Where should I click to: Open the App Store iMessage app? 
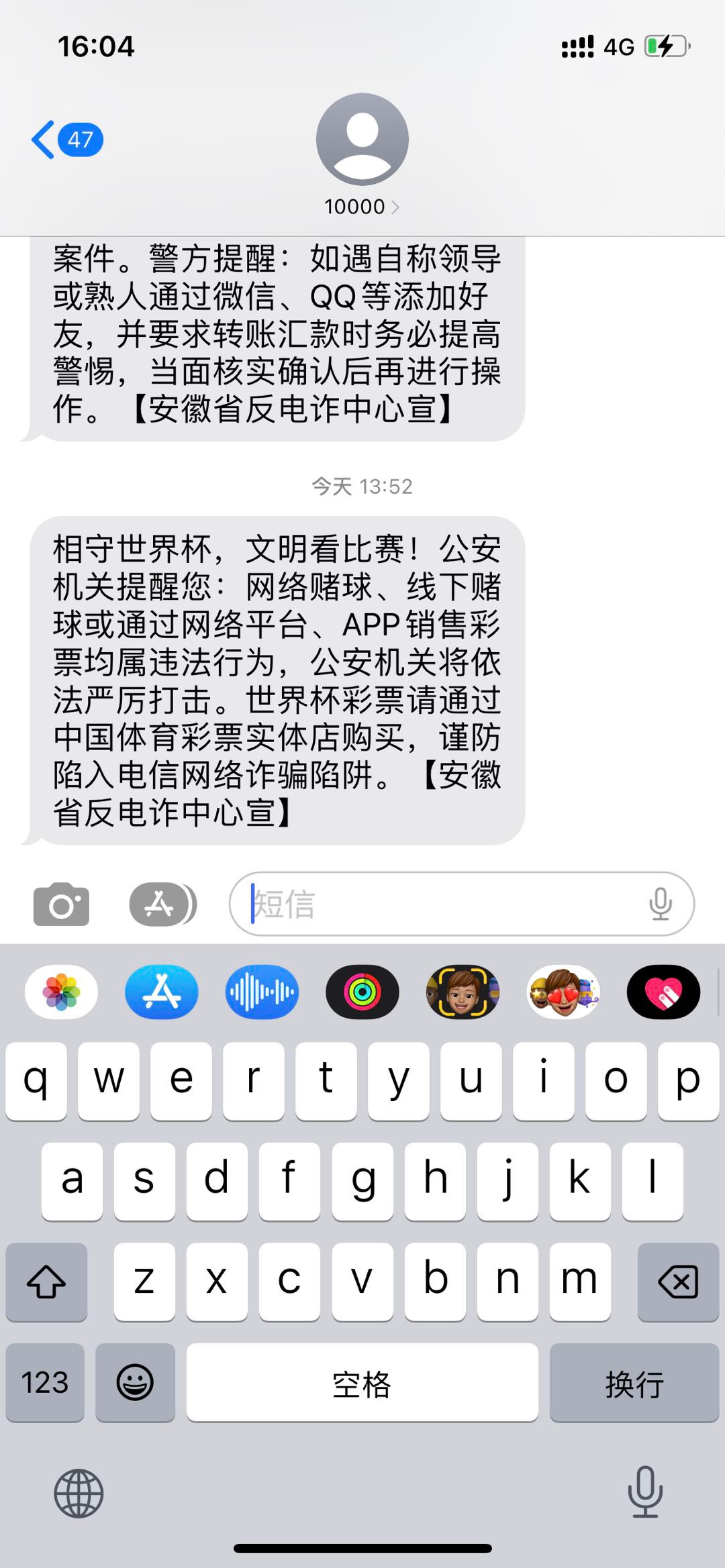click(161, 992)
